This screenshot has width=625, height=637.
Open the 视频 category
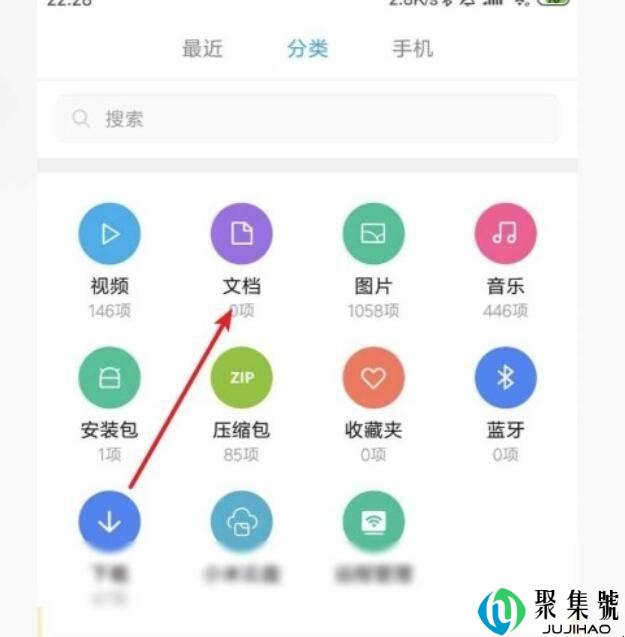(110, 234)
